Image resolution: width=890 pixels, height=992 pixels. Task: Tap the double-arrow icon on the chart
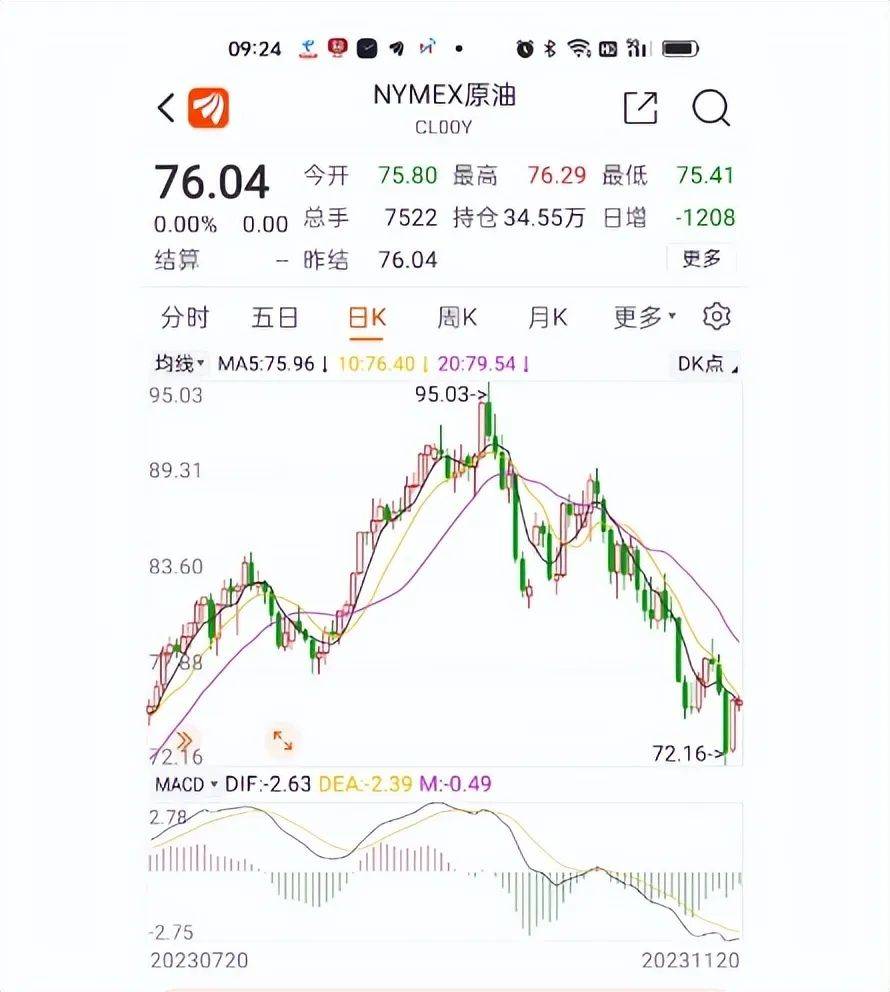[184, 740]
